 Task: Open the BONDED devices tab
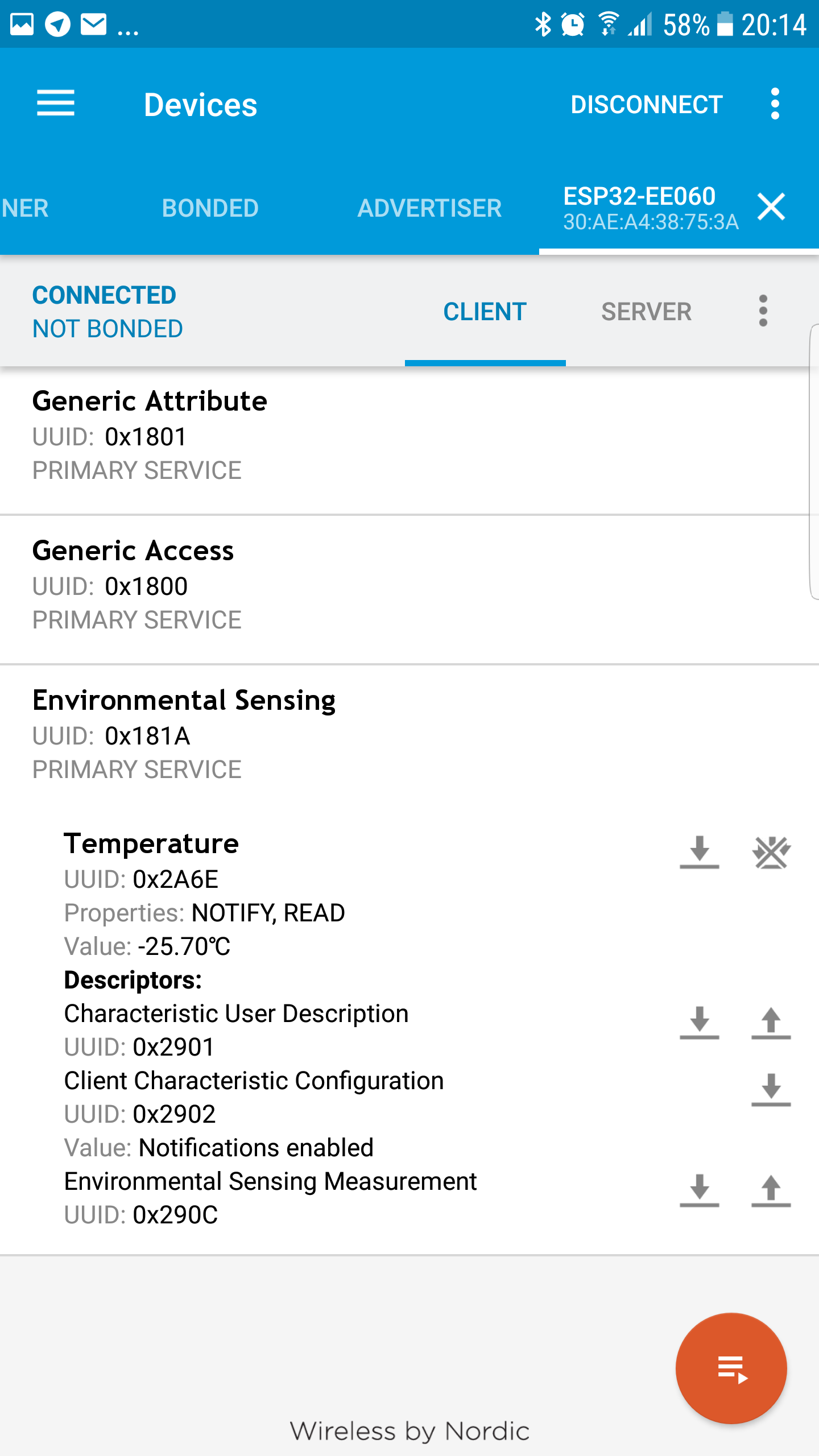click(x=210, y=208)
